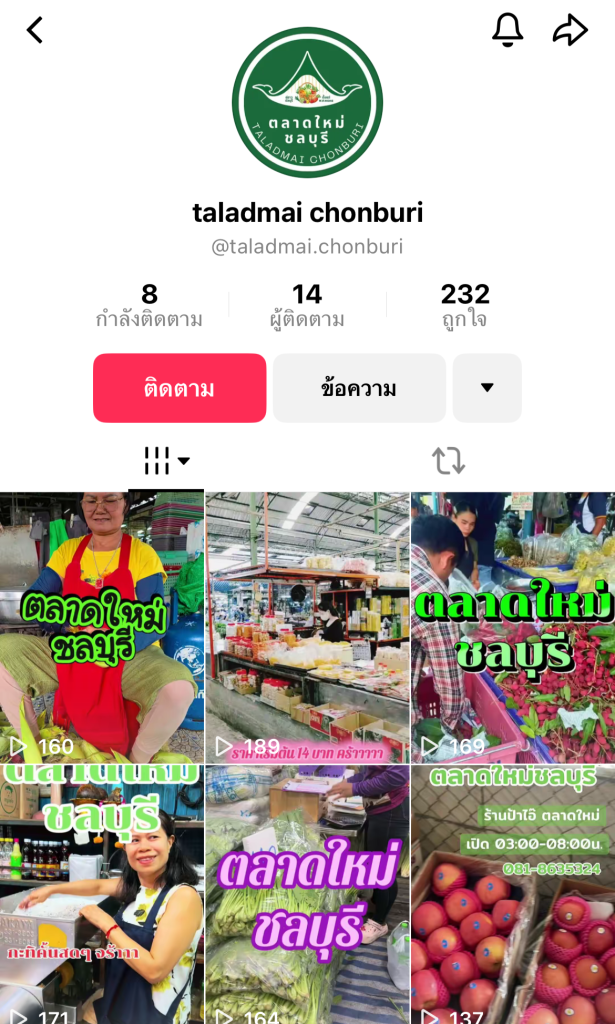The width and height of the screenshot is (615, 1024).
Task: Watch the video with 169 views
Action: pos(513,626)
